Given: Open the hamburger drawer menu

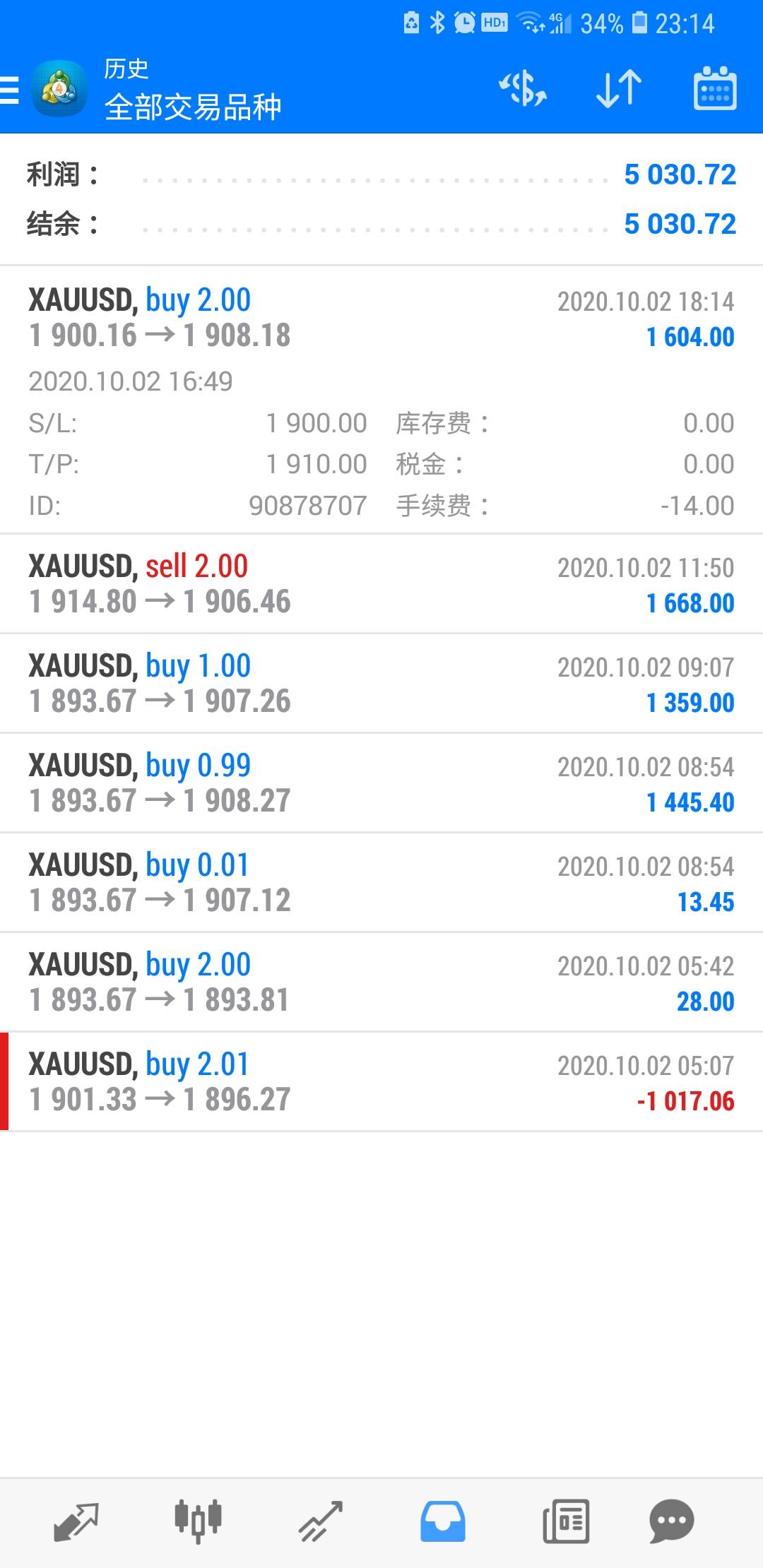Looking at the screenshot, I should [10, 90].
